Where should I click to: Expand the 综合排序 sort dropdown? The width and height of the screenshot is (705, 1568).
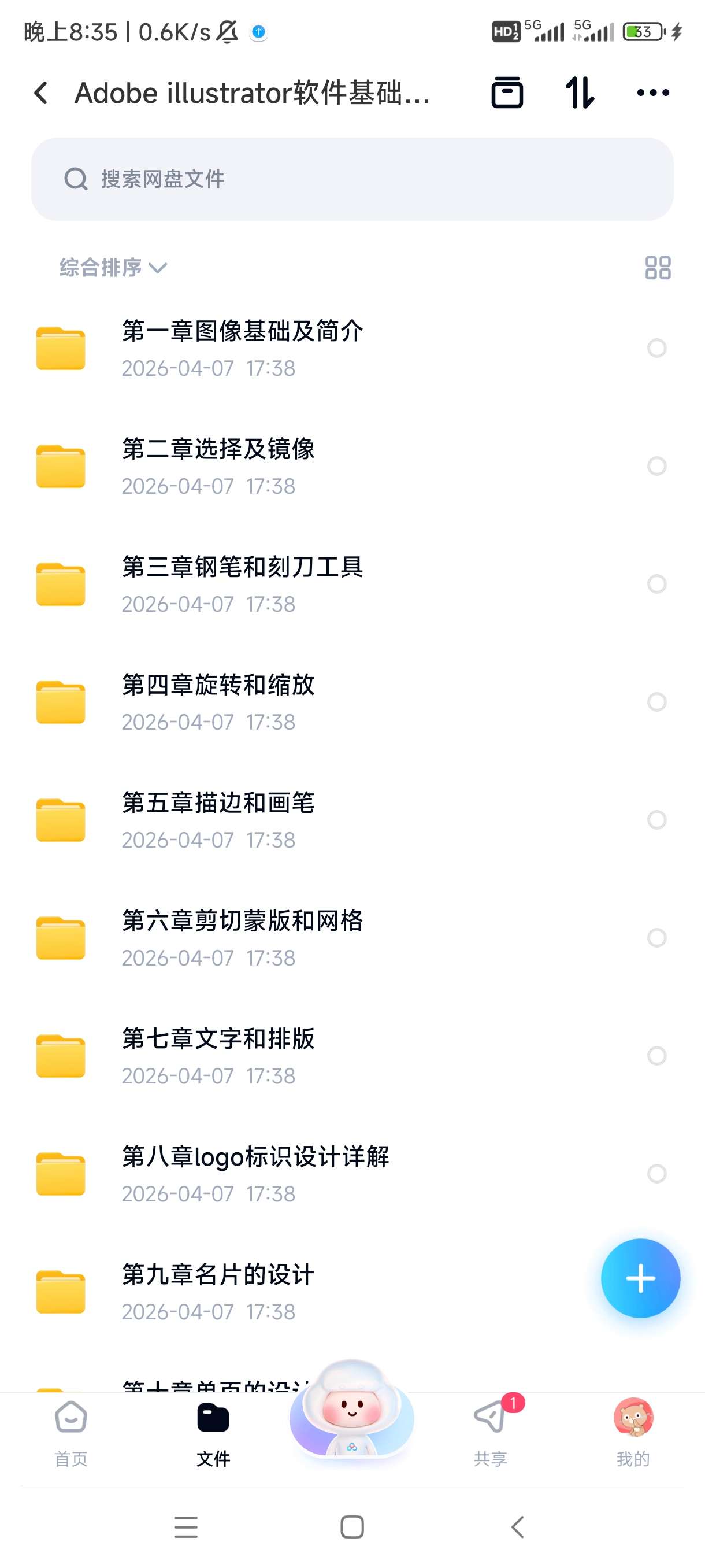pyautogui.click(x=113, y=268)
